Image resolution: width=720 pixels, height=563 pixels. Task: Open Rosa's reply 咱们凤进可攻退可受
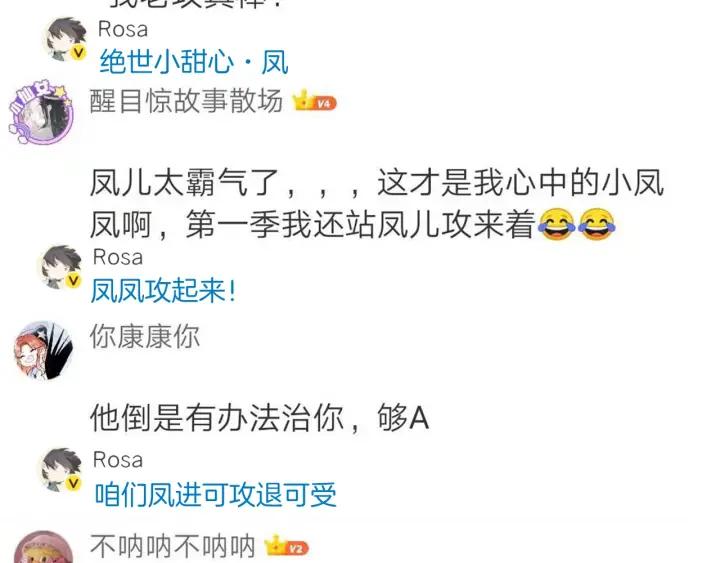coord(215,494)
